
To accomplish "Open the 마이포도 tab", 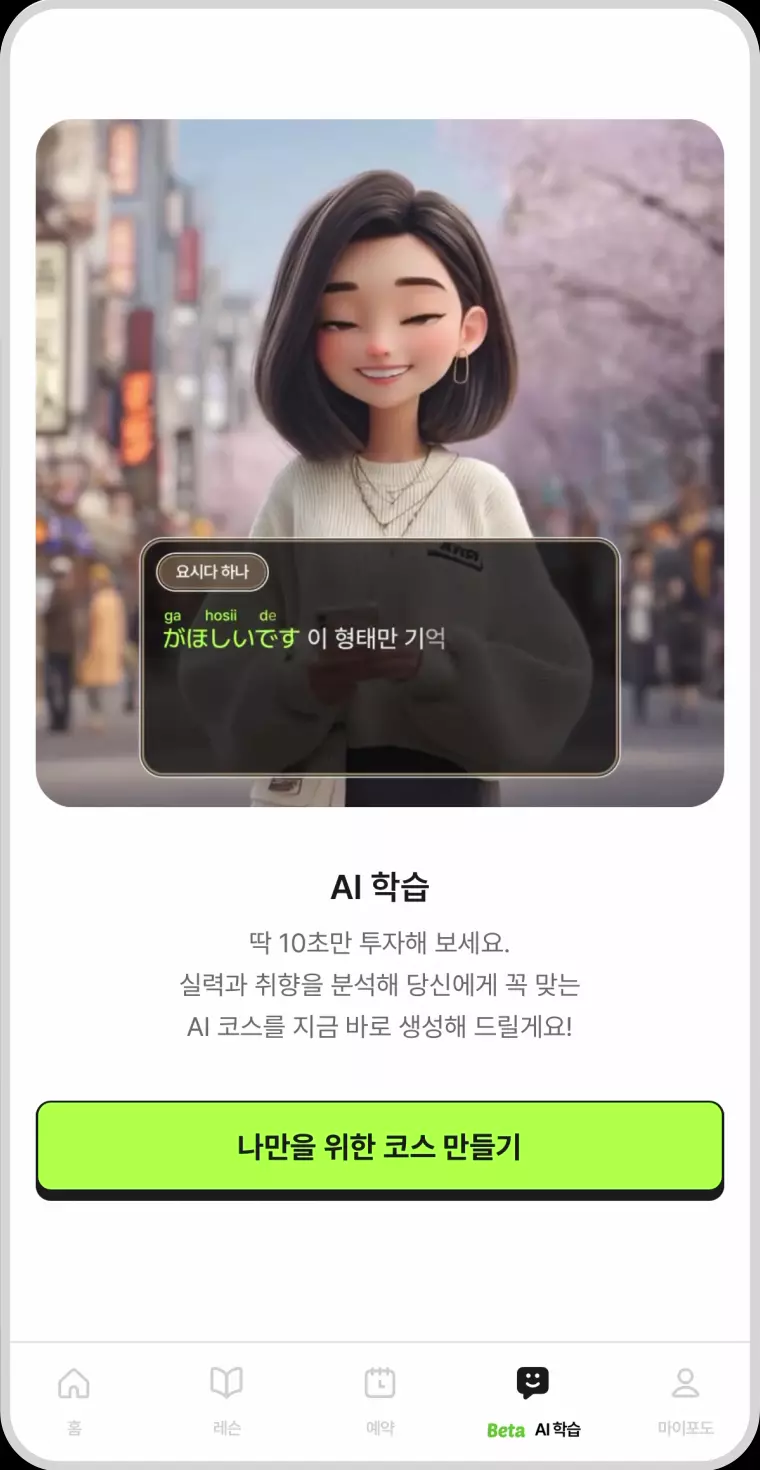I will pyautogui.click(x=685, y=1400).
